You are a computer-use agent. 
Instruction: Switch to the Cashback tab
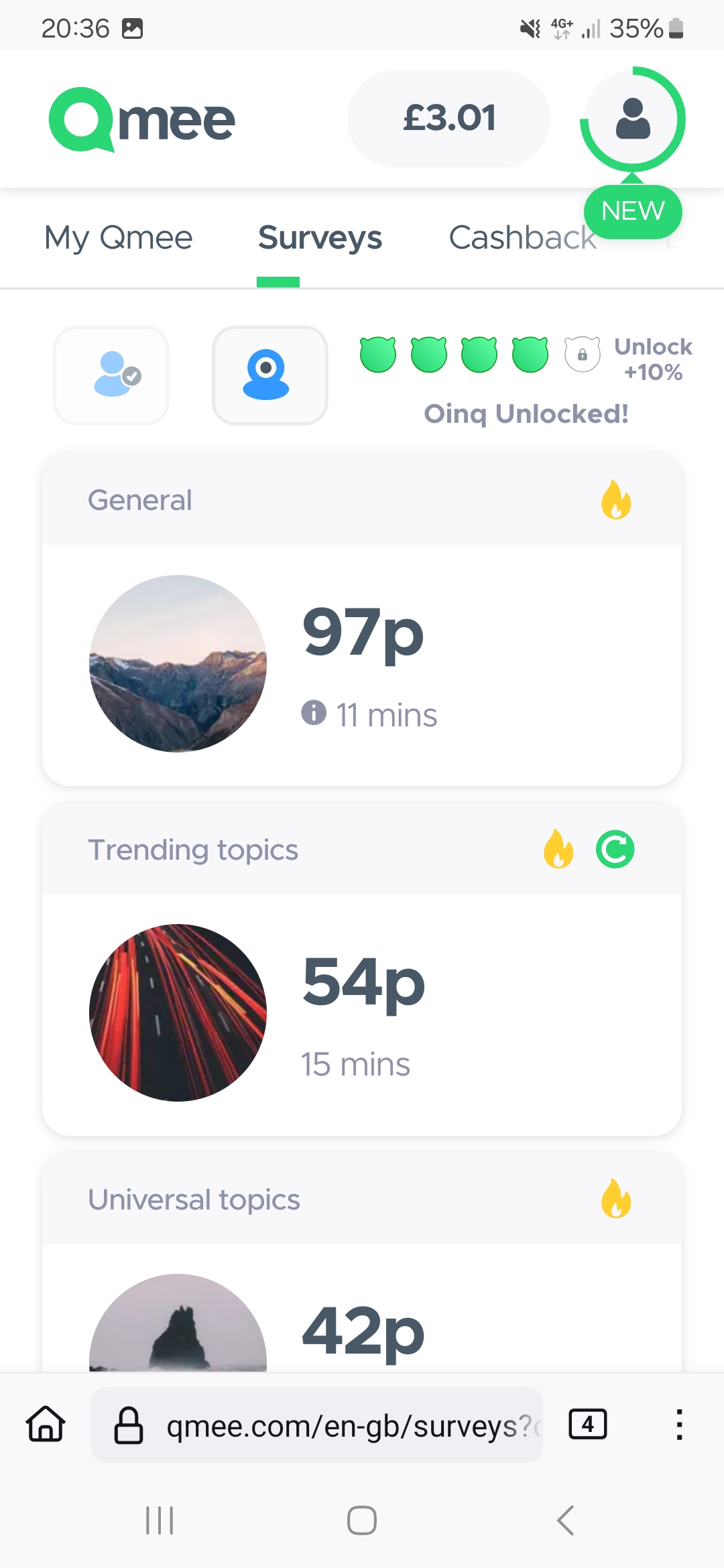[x=522, y=238]
